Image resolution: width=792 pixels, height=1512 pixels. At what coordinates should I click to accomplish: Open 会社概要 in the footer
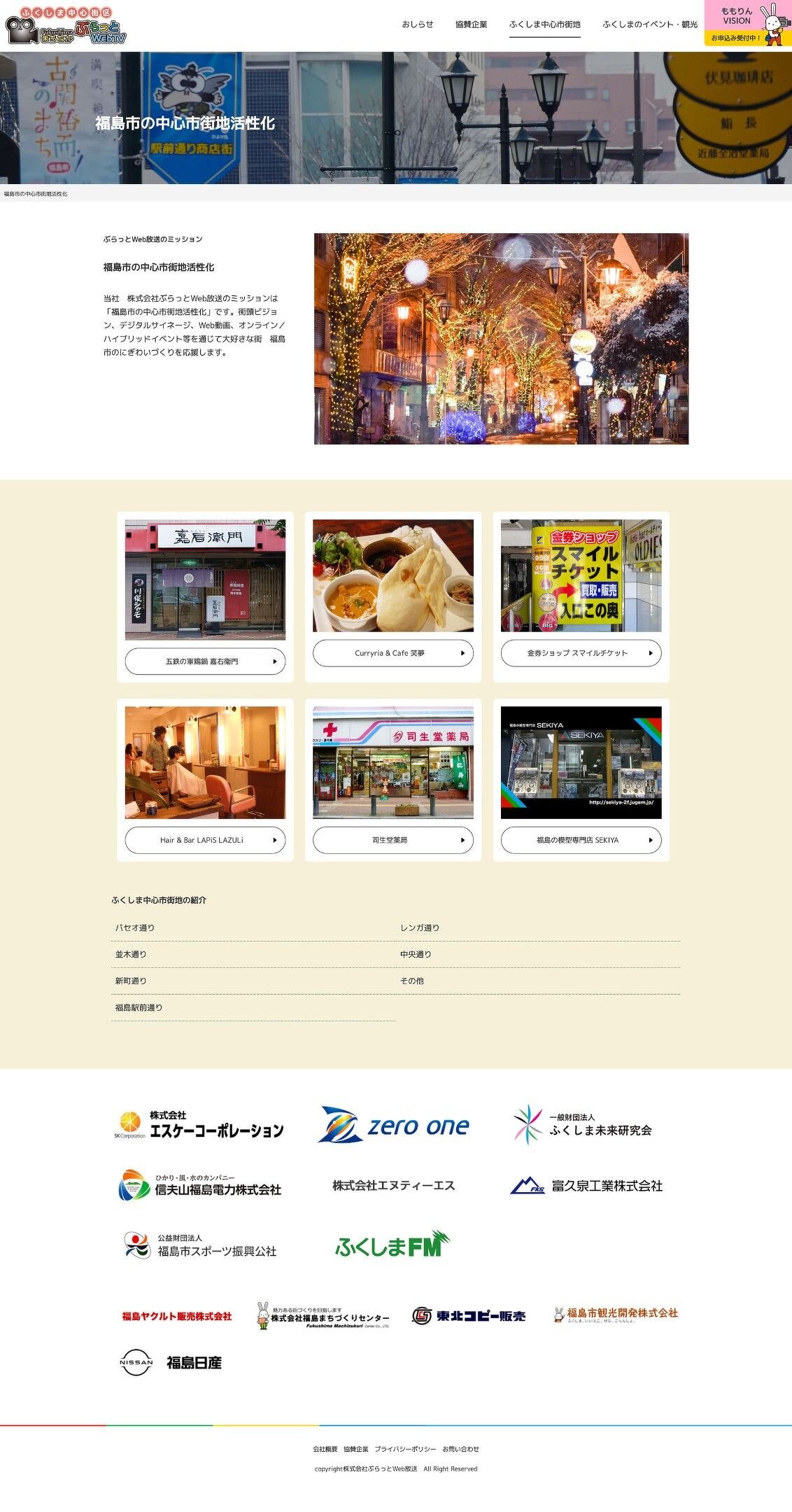click(325, 1449)
